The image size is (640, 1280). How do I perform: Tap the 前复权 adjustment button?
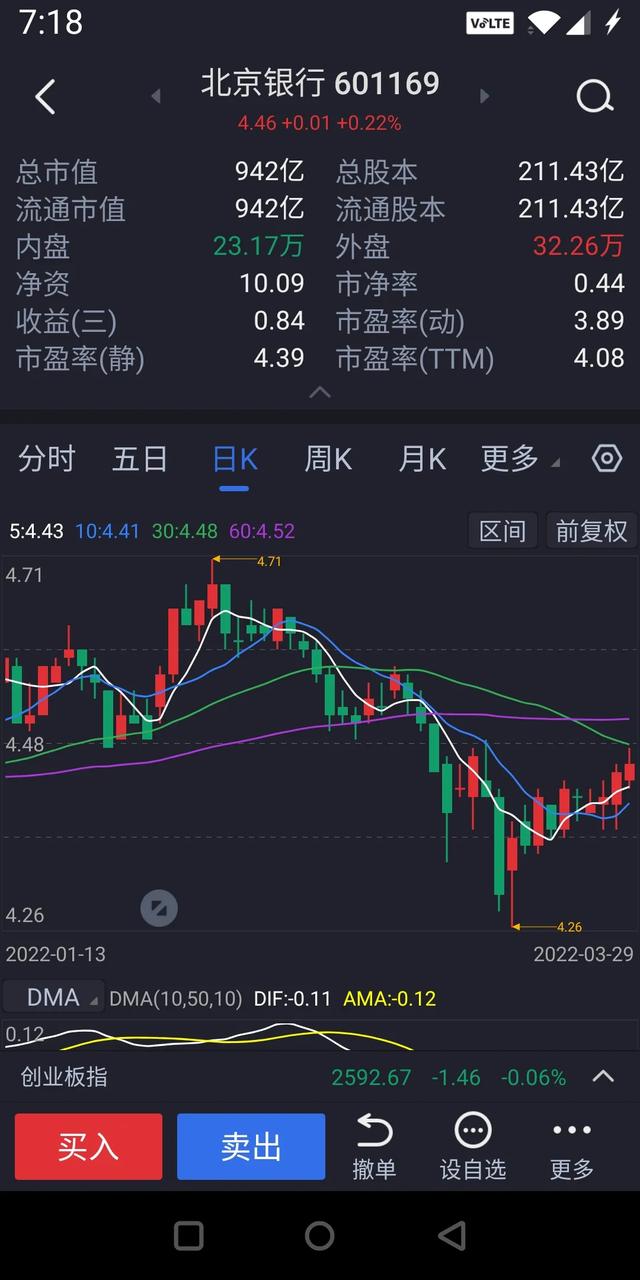coord(591,530)
